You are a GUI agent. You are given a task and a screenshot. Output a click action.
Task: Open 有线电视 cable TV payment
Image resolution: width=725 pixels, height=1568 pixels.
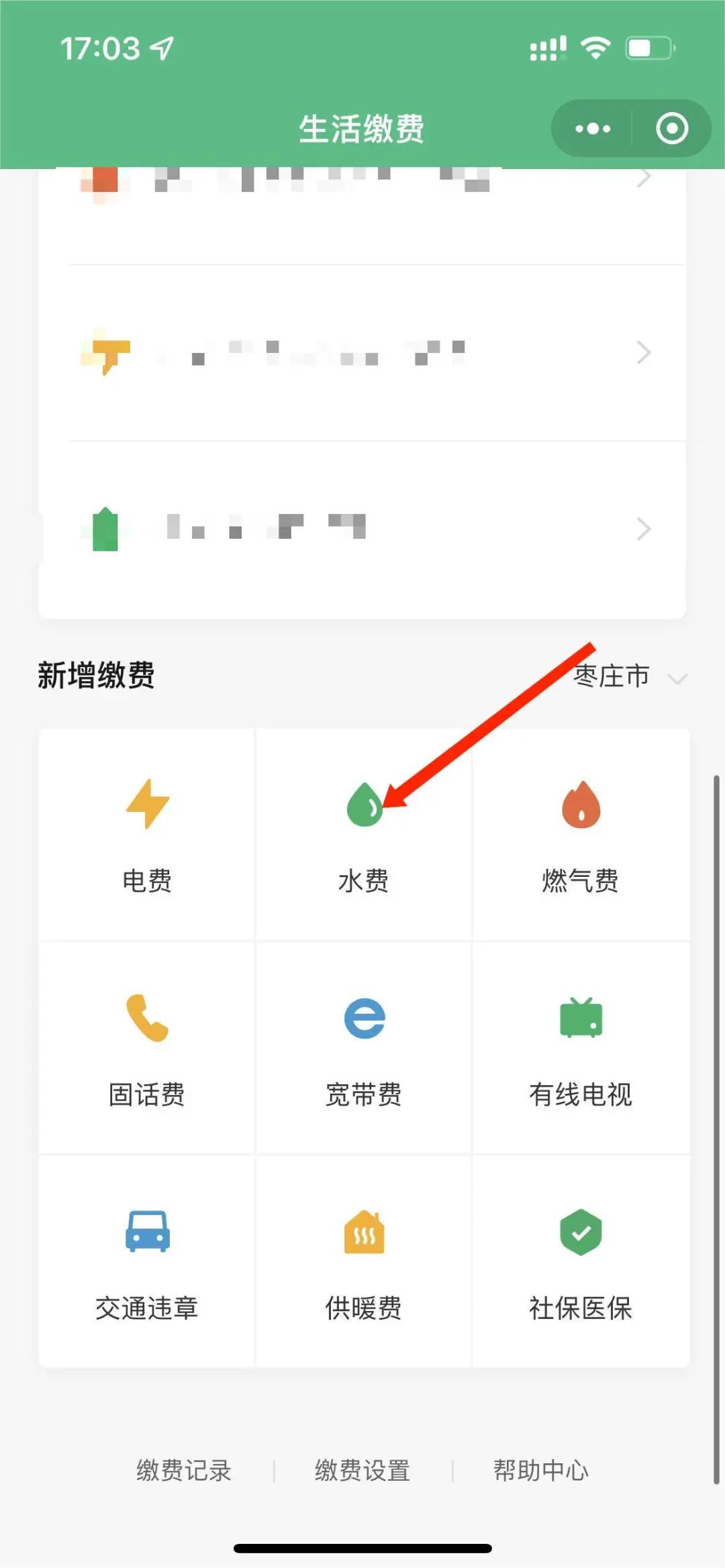pos(581,1048)
